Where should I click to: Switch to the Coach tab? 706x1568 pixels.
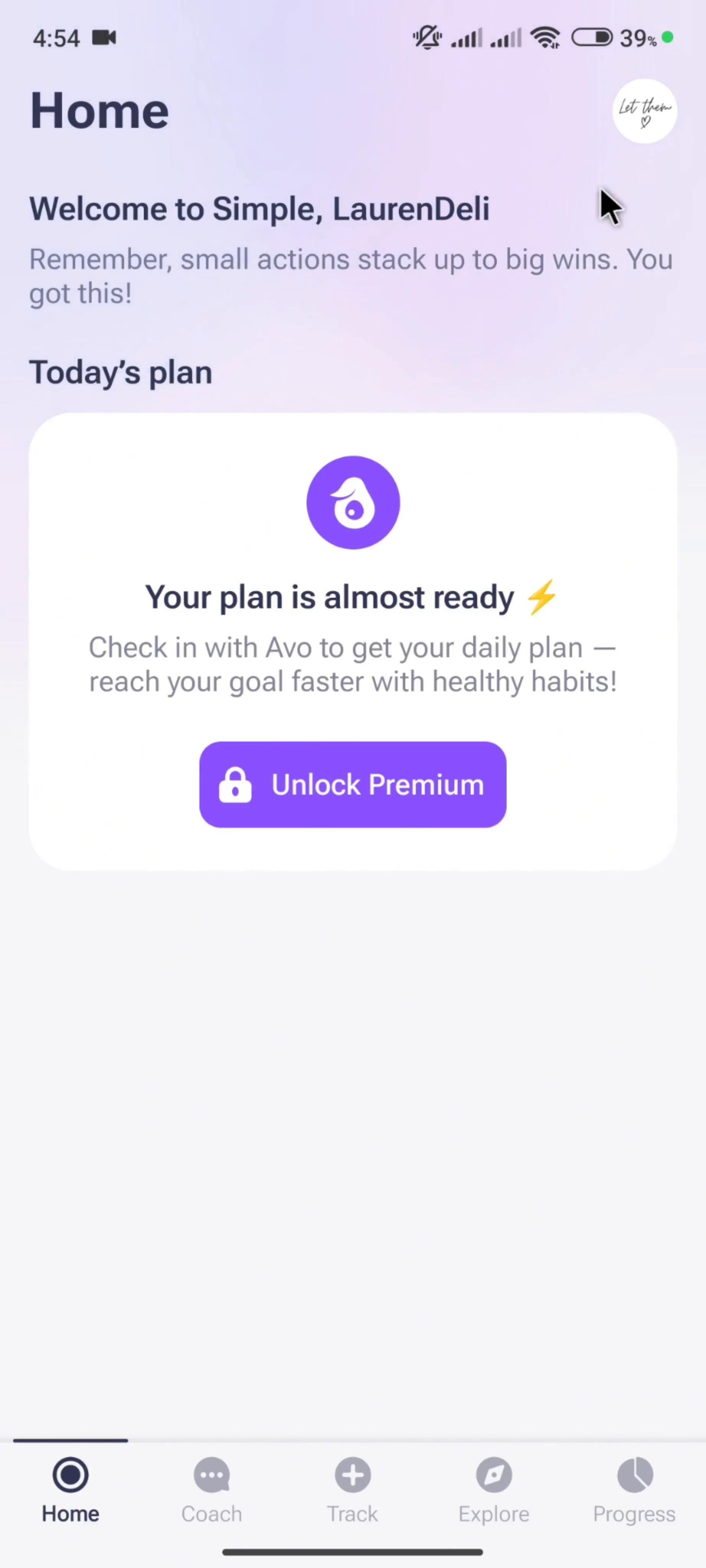click(x=211, y=1489)
